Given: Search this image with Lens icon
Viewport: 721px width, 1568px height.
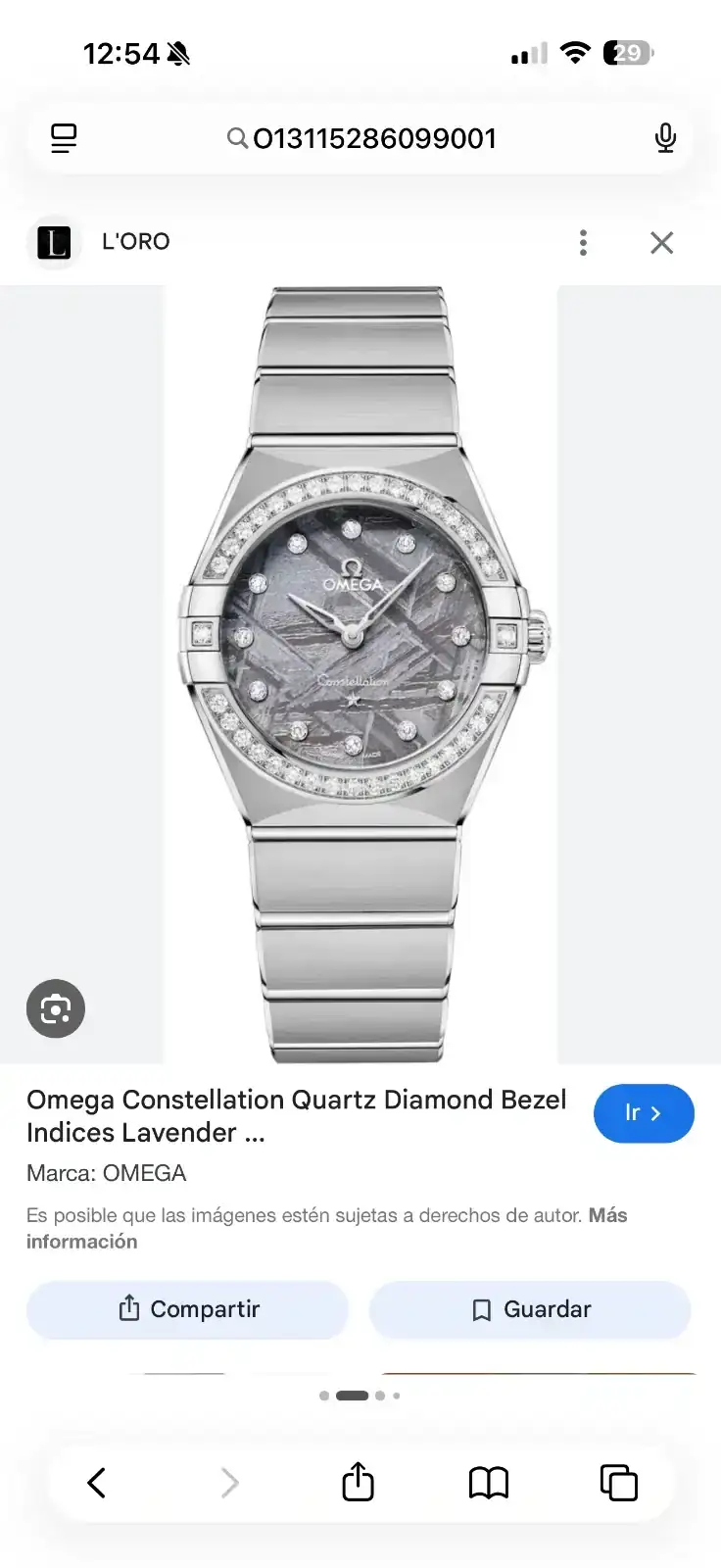Looking at the screenshot, I should tap(56, 1008).
